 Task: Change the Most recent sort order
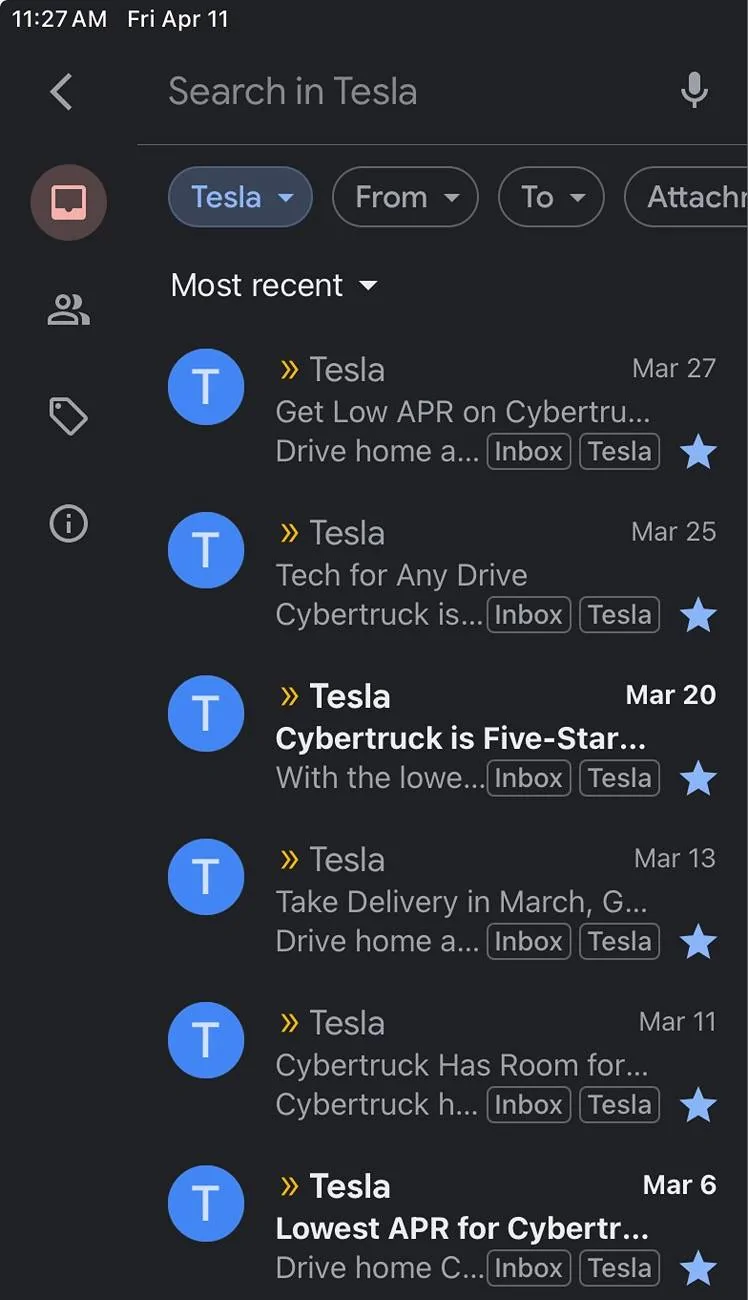point(275,285)
